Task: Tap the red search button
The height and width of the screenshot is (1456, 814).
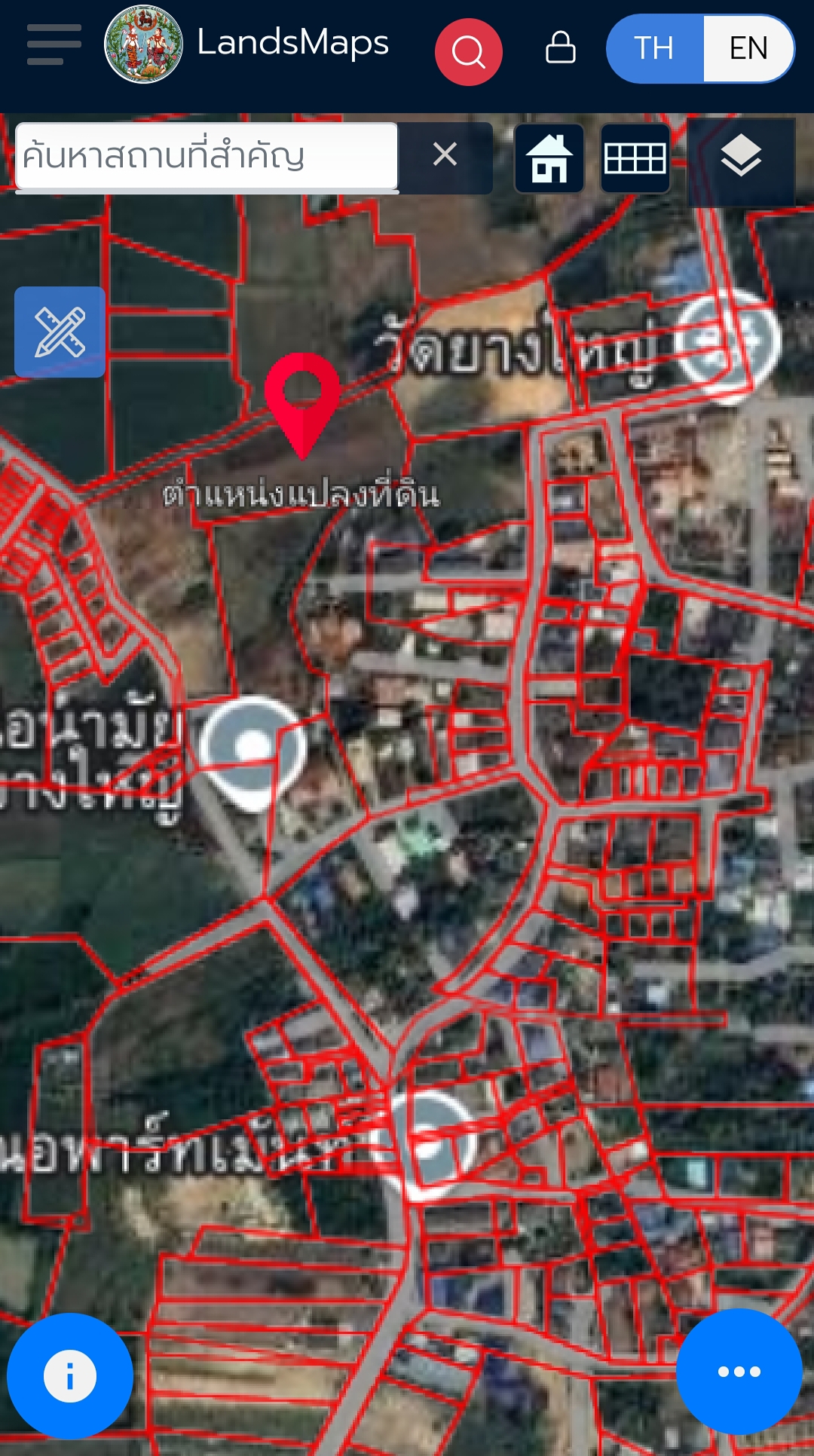Action: (468, 52)
